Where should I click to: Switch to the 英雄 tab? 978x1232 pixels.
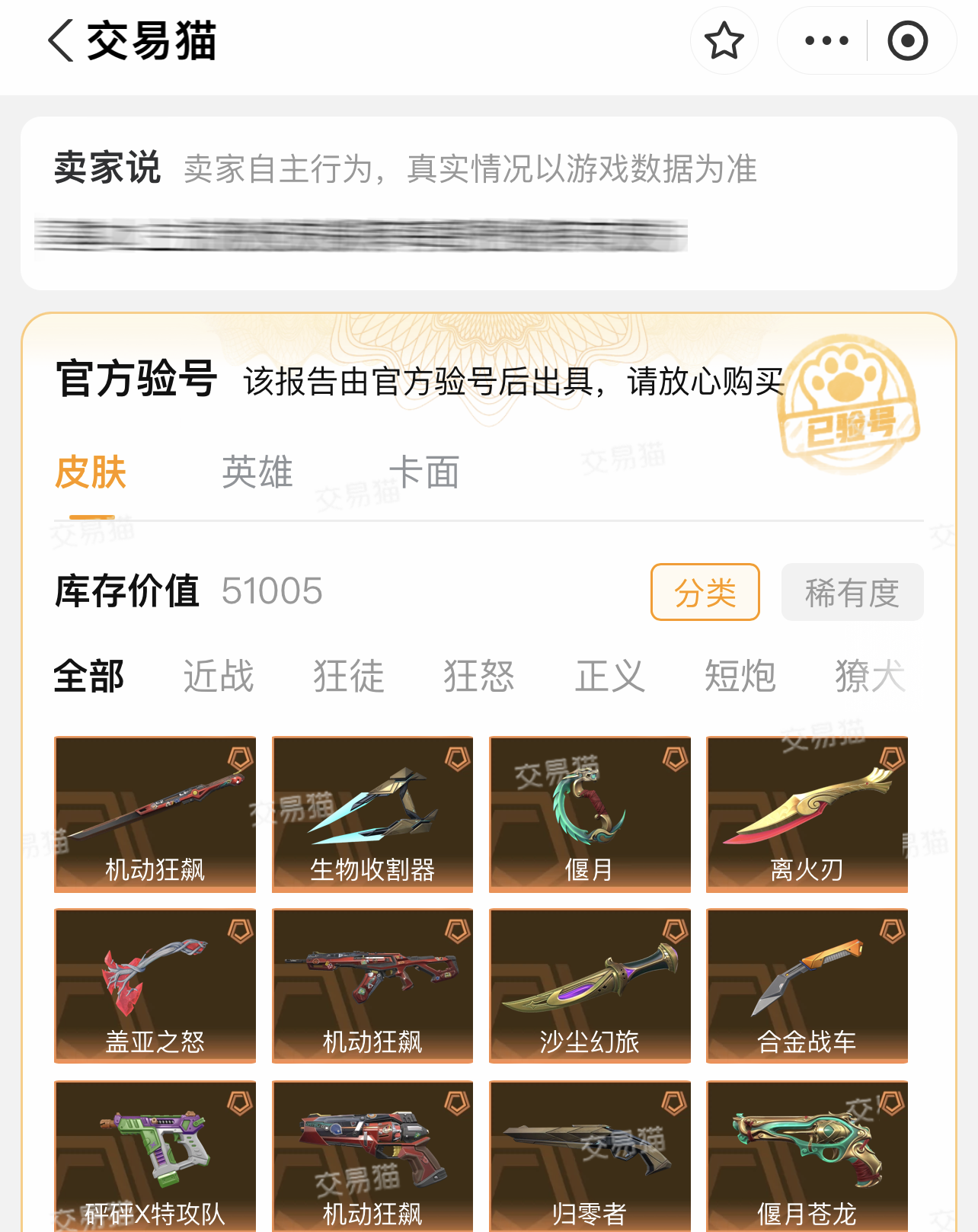[x=257, y=472]
